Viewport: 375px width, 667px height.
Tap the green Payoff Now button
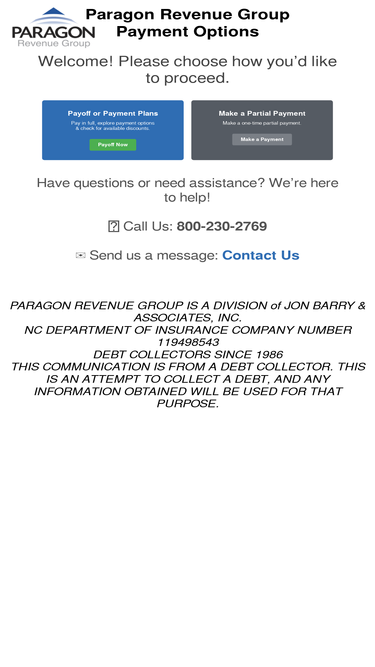point(113,145)
